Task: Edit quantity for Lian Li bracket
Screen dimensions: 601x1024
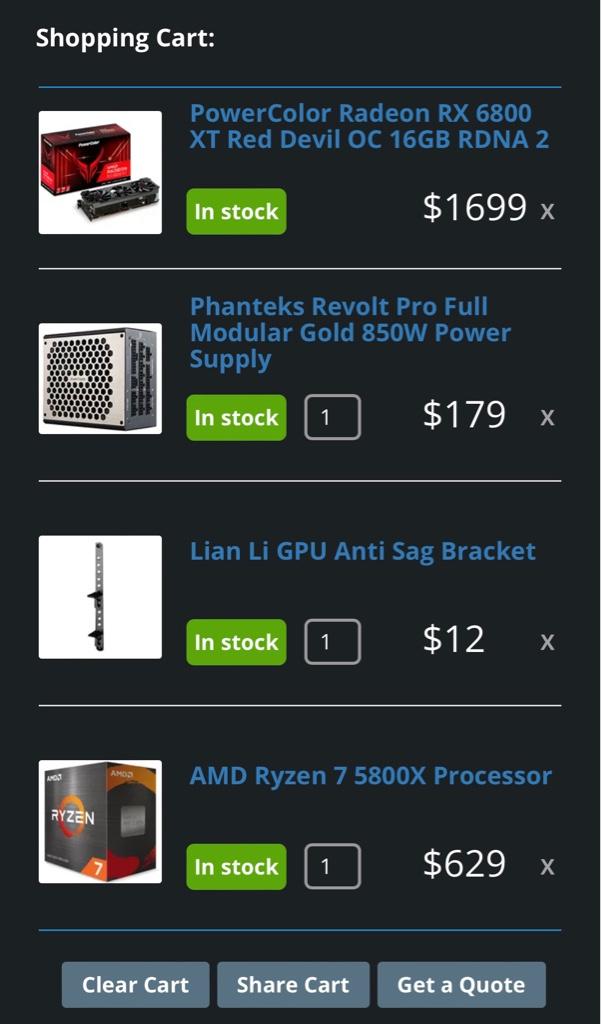Action: 332,642
